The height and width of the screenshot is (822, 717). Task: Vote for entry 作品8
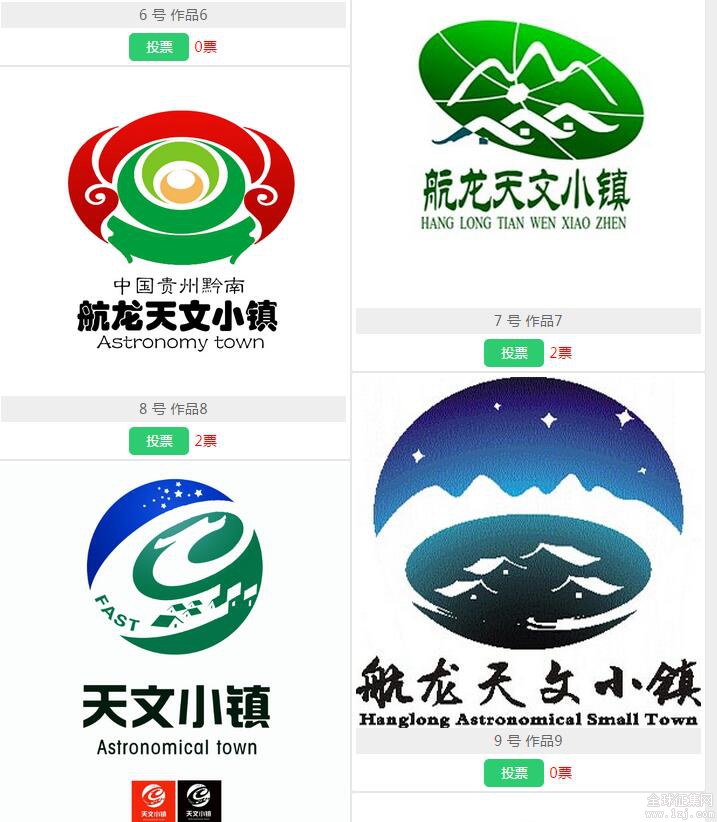pyautogui.click(x=159, y=441)
